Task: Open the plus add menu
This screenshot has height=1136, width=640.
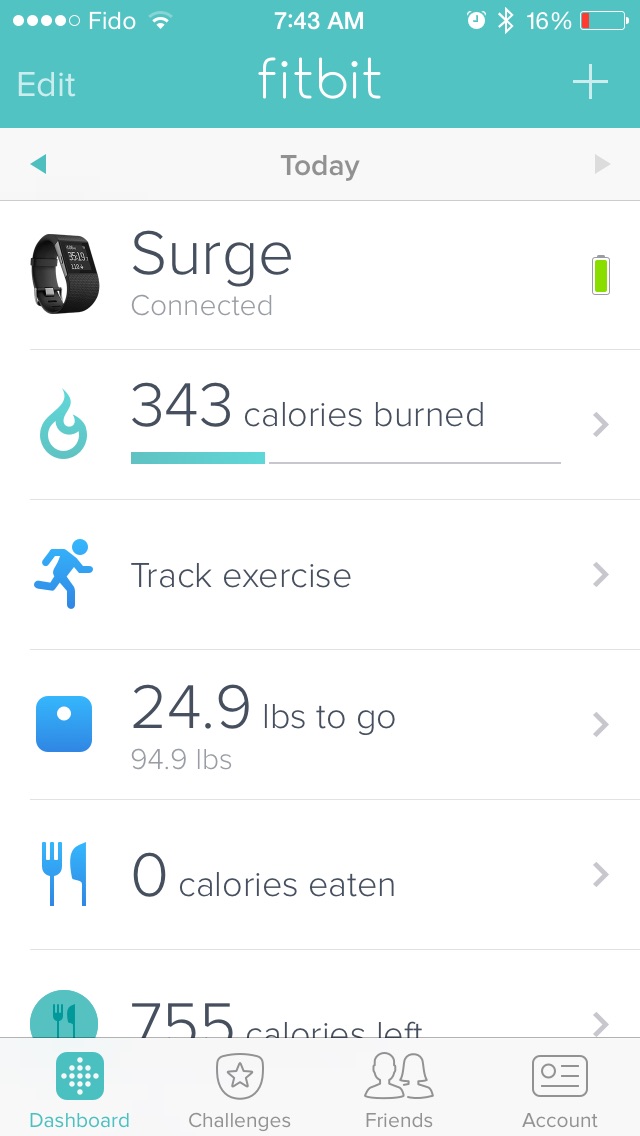Action: (590, 82)
